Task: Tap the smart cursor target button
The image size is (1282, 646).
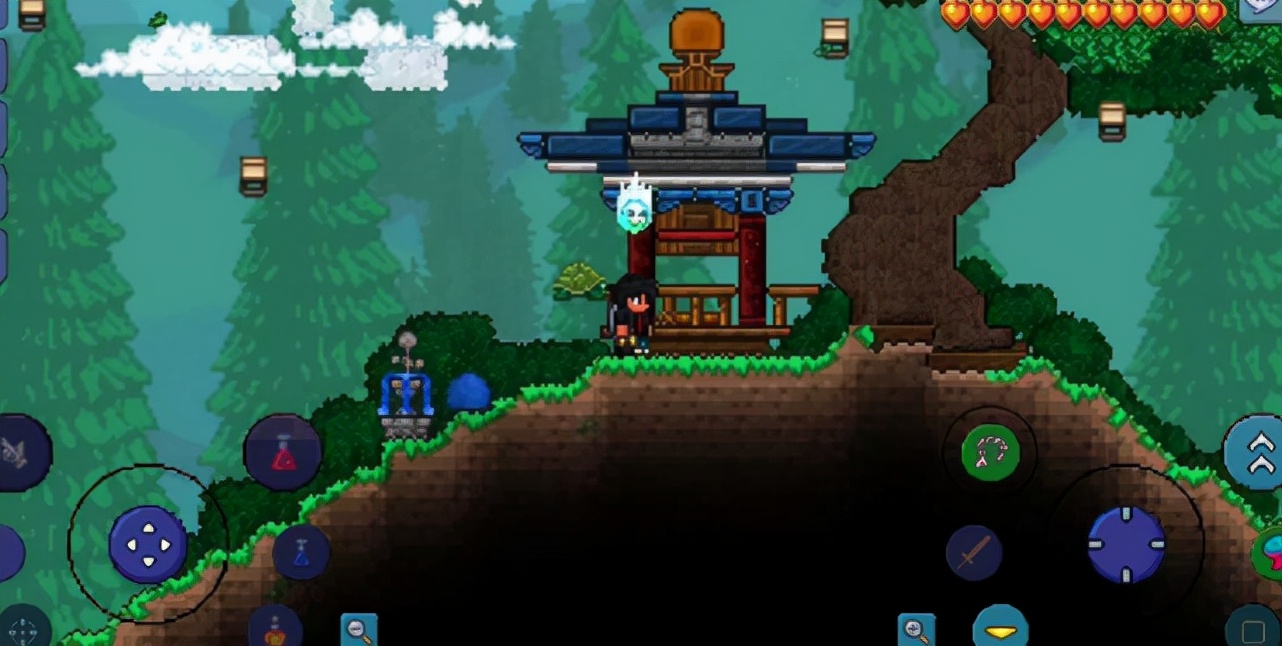Action: [24, 630]
